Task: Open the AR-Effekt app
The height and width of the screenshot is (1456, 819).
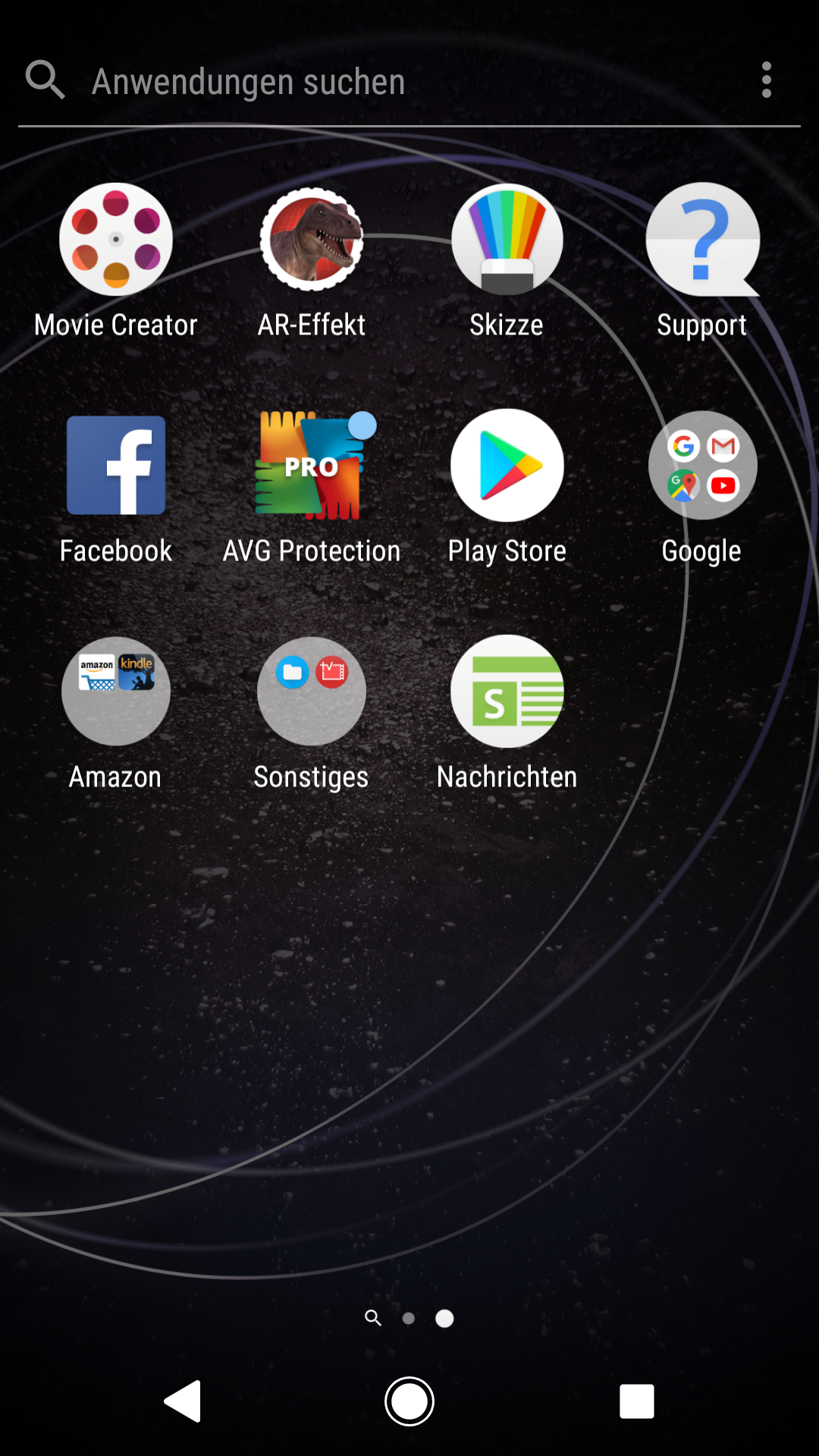Action: [312, 240]
